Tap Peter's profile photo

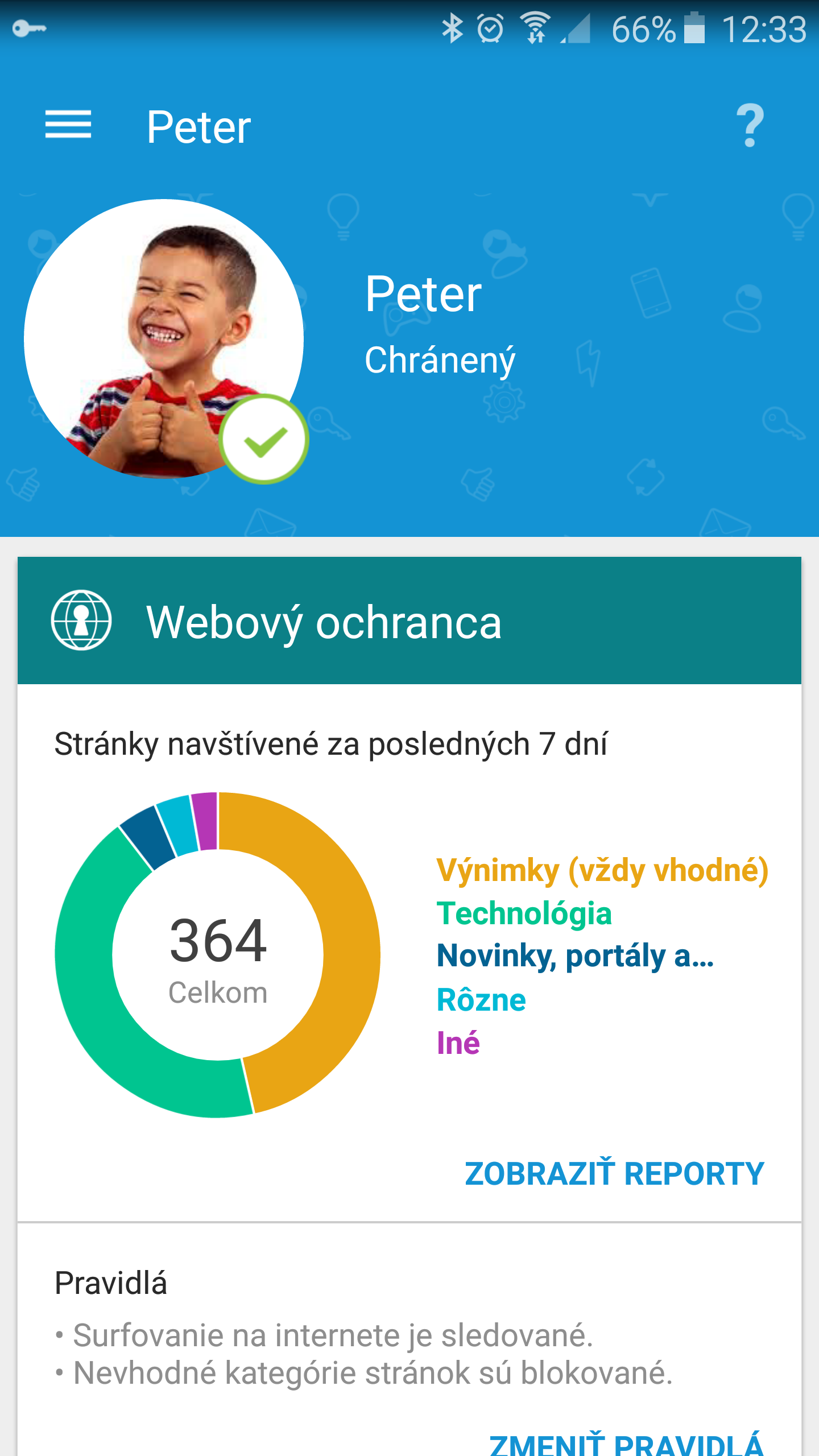point(164,338)
